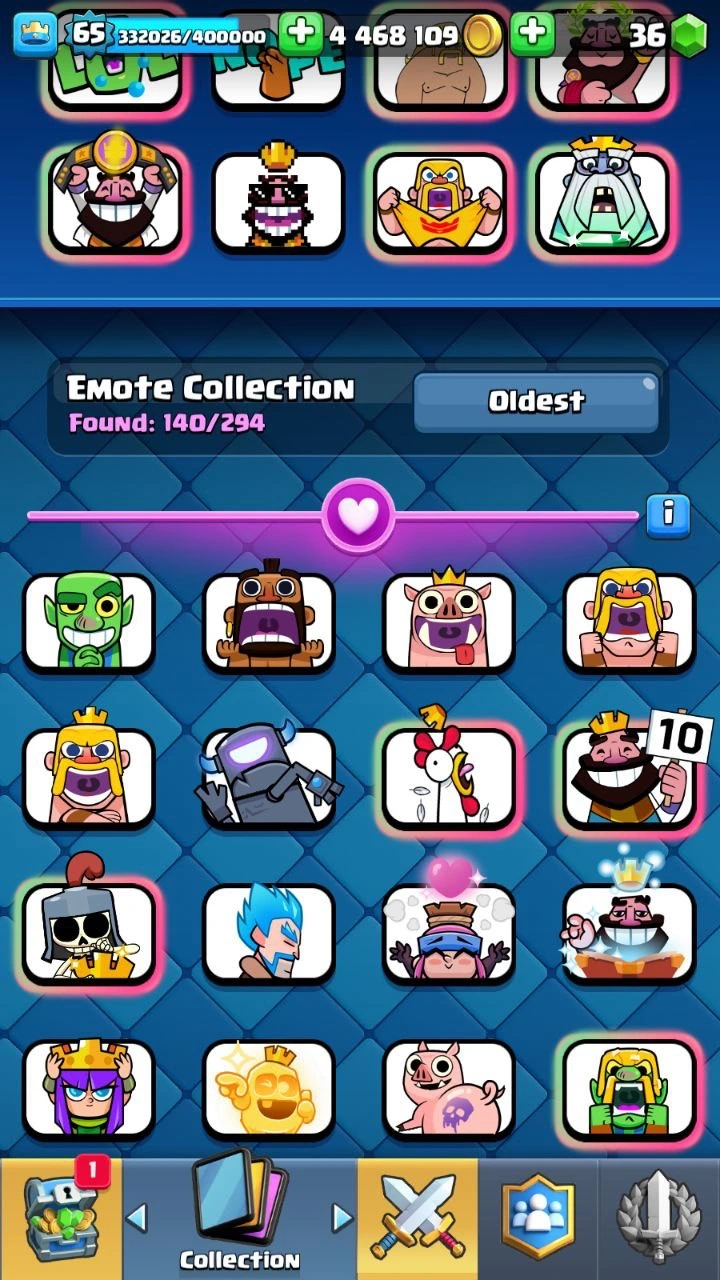Switch to the Battle tab with crossed swords
Image resolution: width=720 pixels, height=1280 pixels.
point(417,1218)
